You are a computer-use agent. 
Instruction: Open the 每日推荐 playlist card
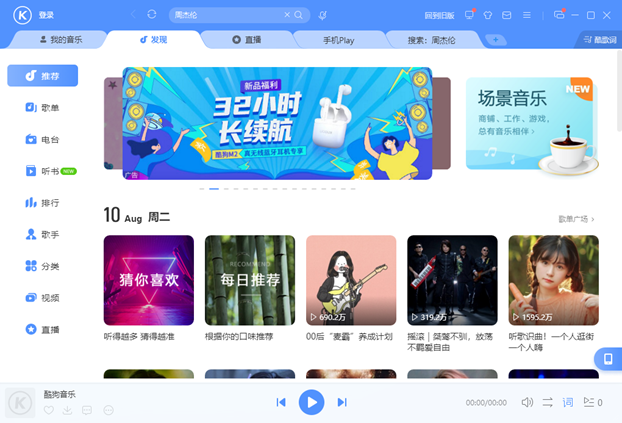point(250,280)
